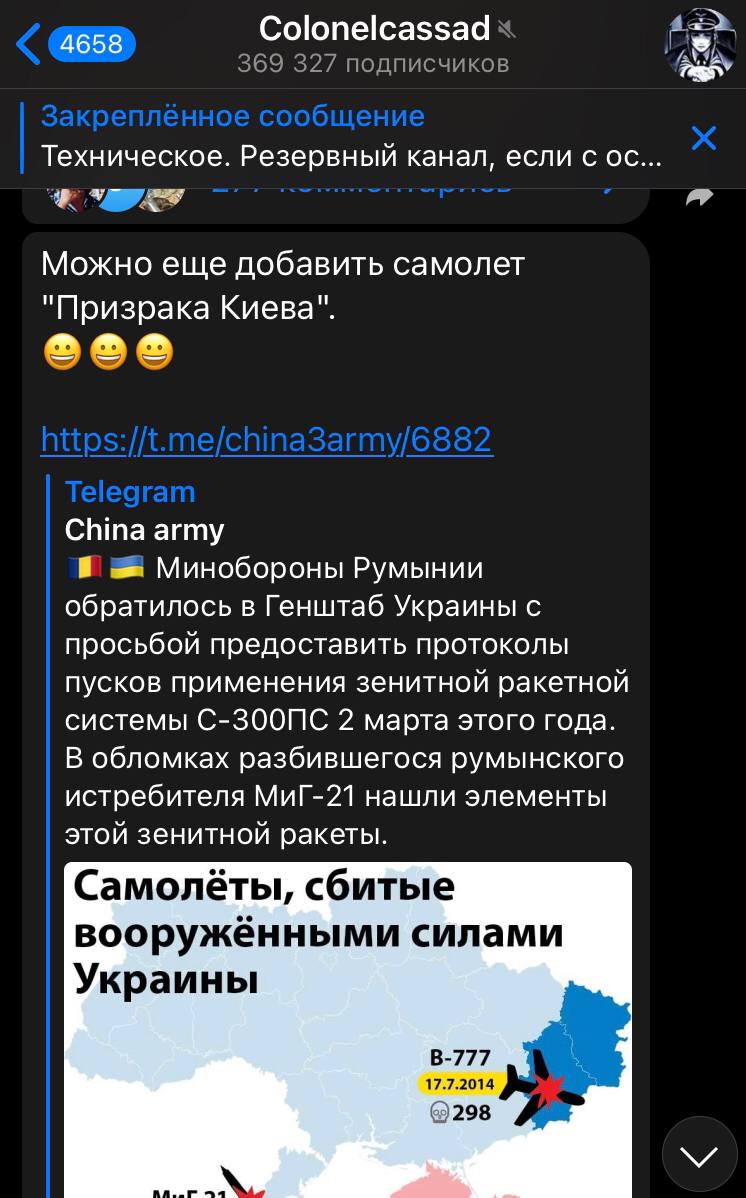The image size is (746, 1198).
Task: Dismiss the pinned message banner
Action: [704, 138]
